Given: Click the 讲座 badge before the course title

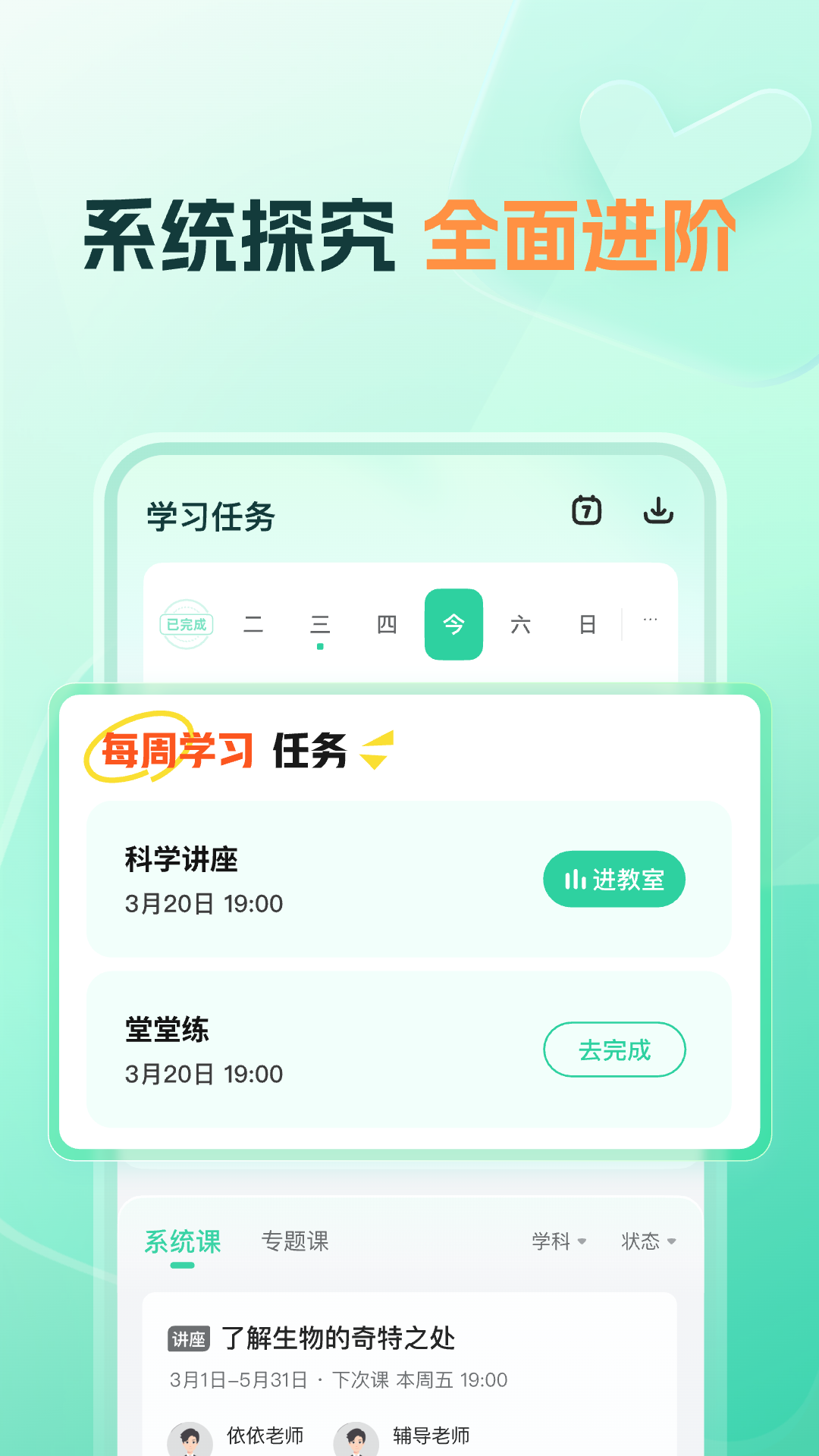Looking at the screenshot, I should [x=189, y=1338].
